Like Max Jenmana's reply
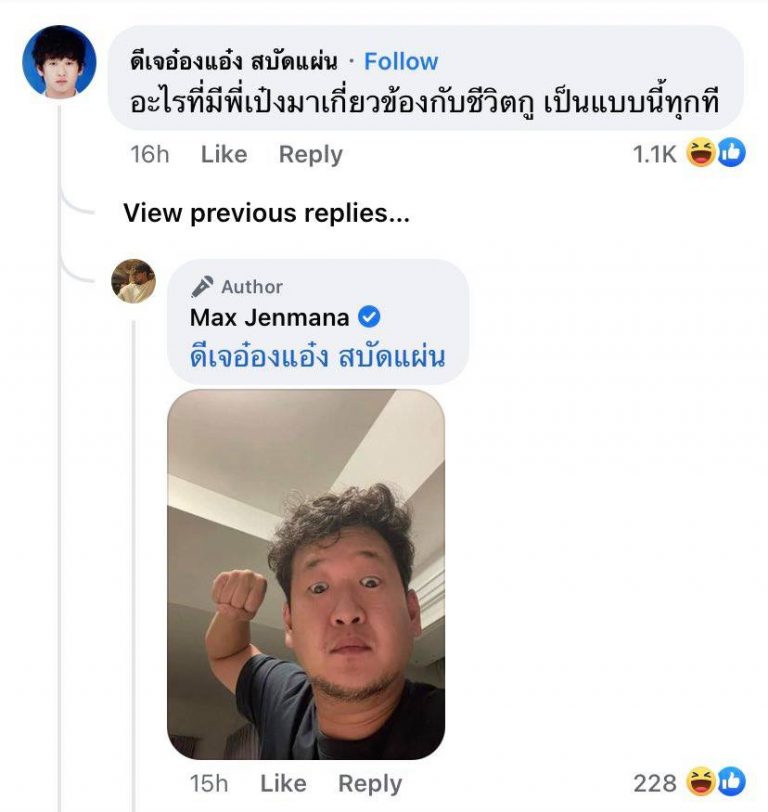Image resolution: width=768 pixels, height=812 pixels. [x=282, y=784]
